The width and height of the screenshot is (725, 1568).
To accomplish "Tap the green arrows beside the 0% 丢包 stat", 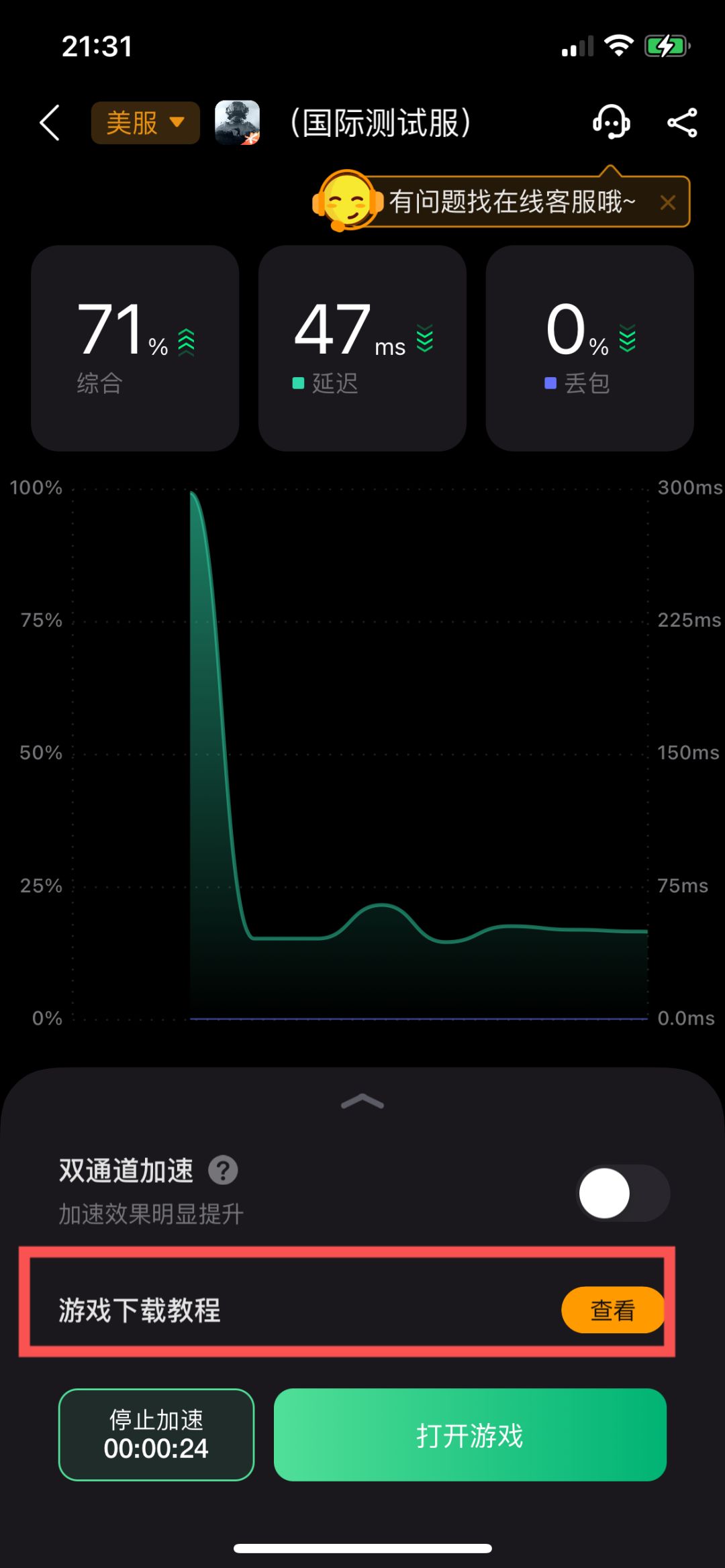I will [626, 339].
